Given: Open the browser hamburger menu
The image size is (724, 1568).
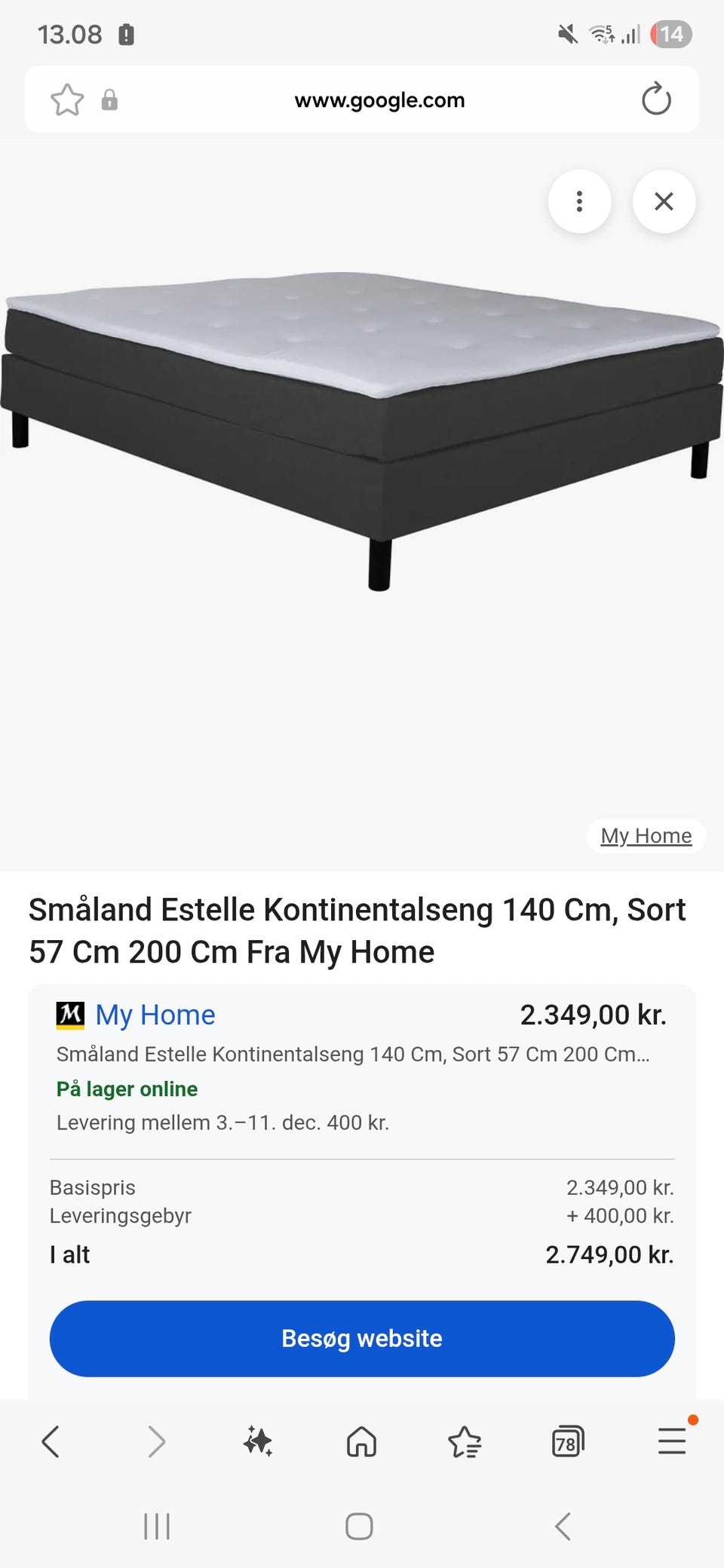Looking at the screenshot, I should coord(670,1442).
